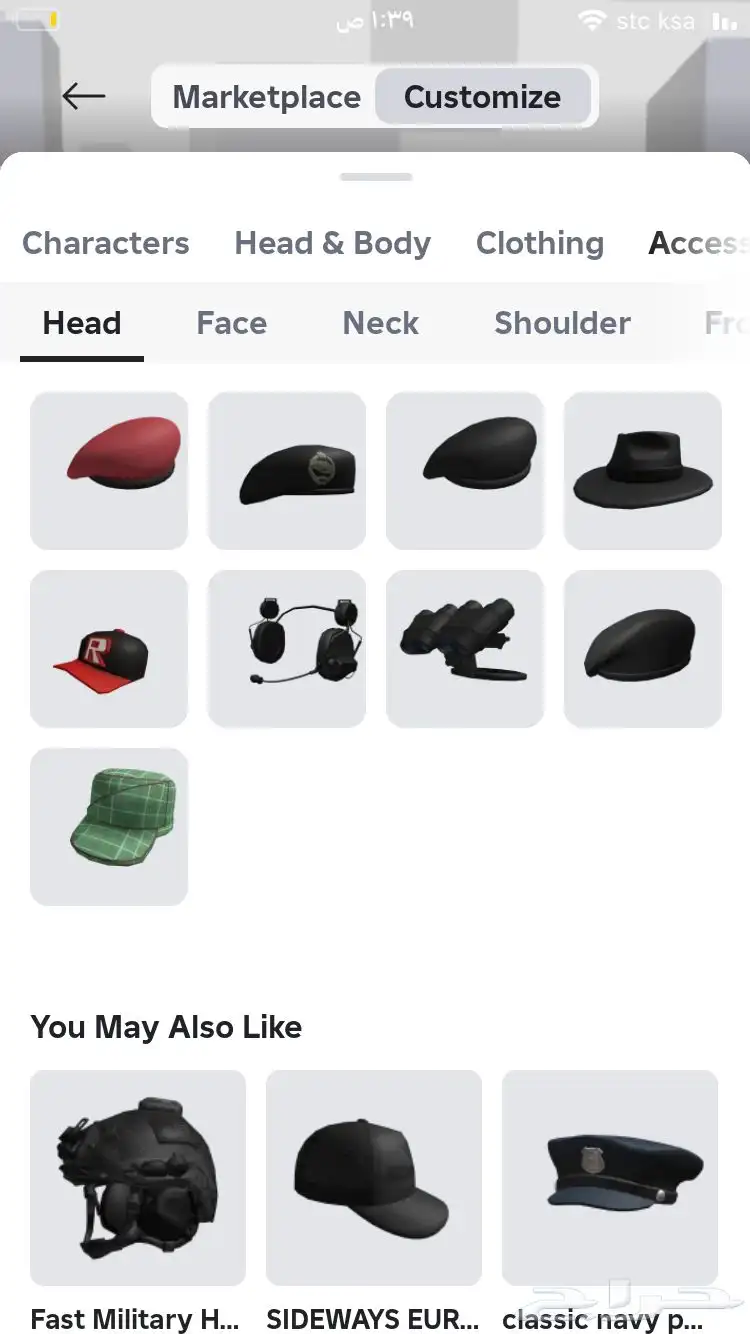The height and width of the screenshot is (1334, 750).
Task: Select the black night vision goggles
Action: 465,648
